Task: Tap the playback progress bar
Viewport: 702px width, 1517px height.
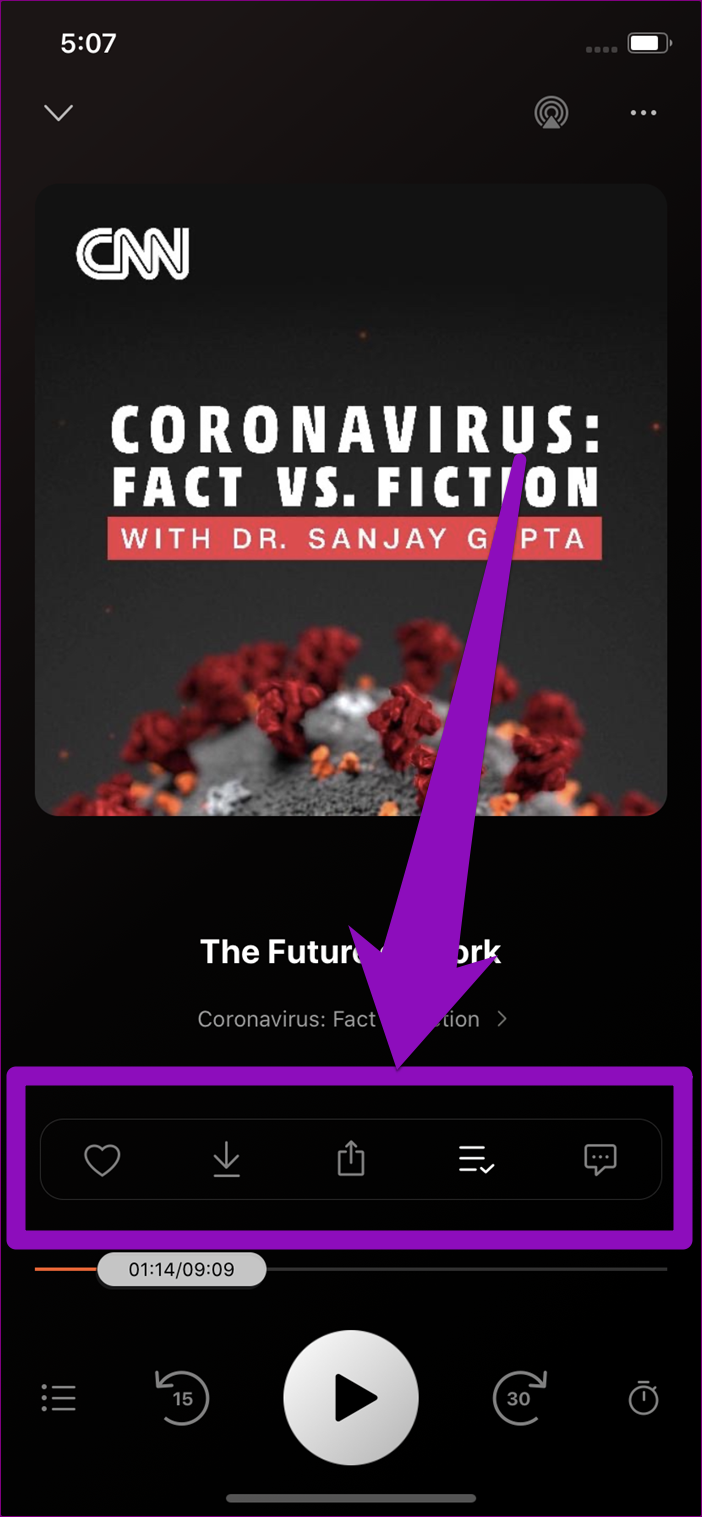Action: tap(450, 1269)
